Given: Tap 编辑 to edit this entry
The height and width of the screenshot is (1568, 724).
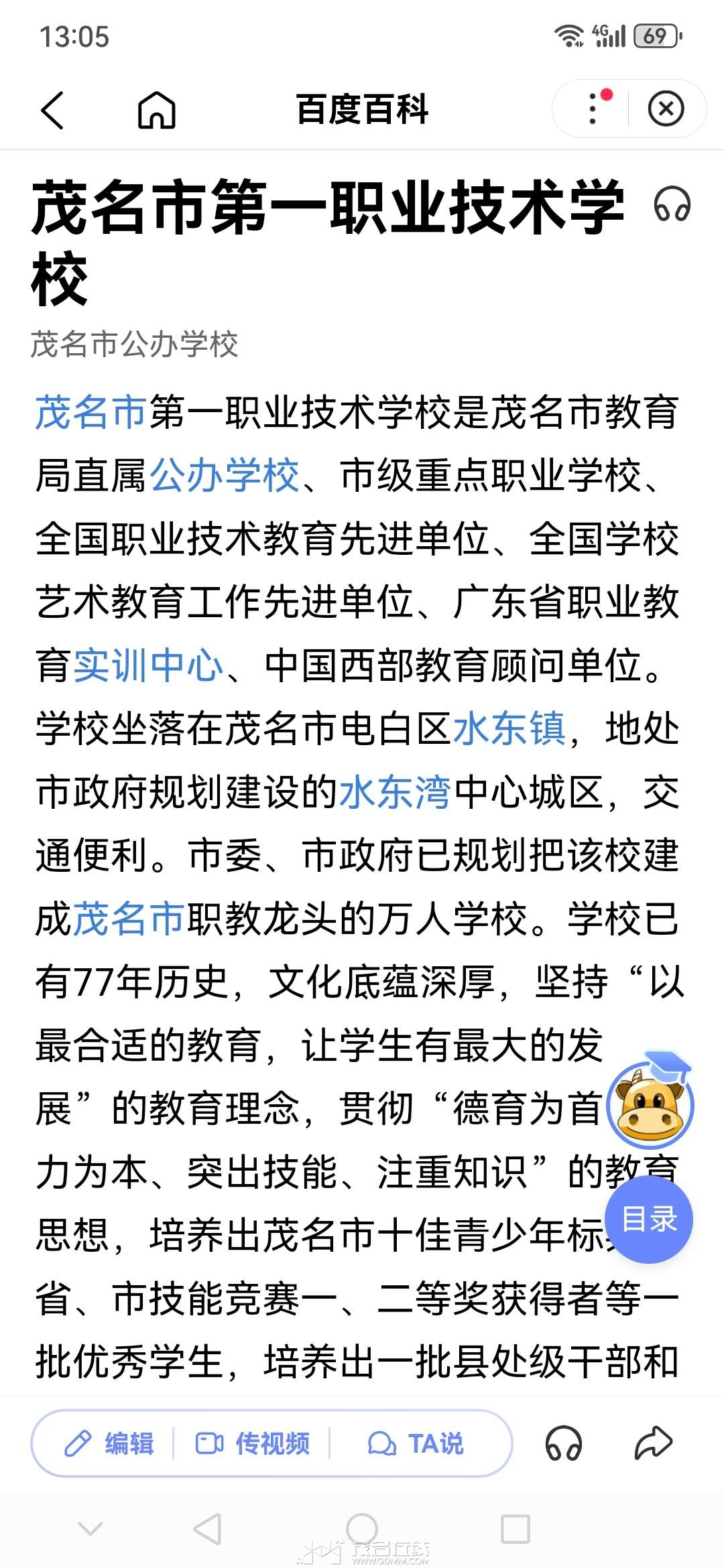Looking at the screenshot, I should click(x=109, y=1443).
